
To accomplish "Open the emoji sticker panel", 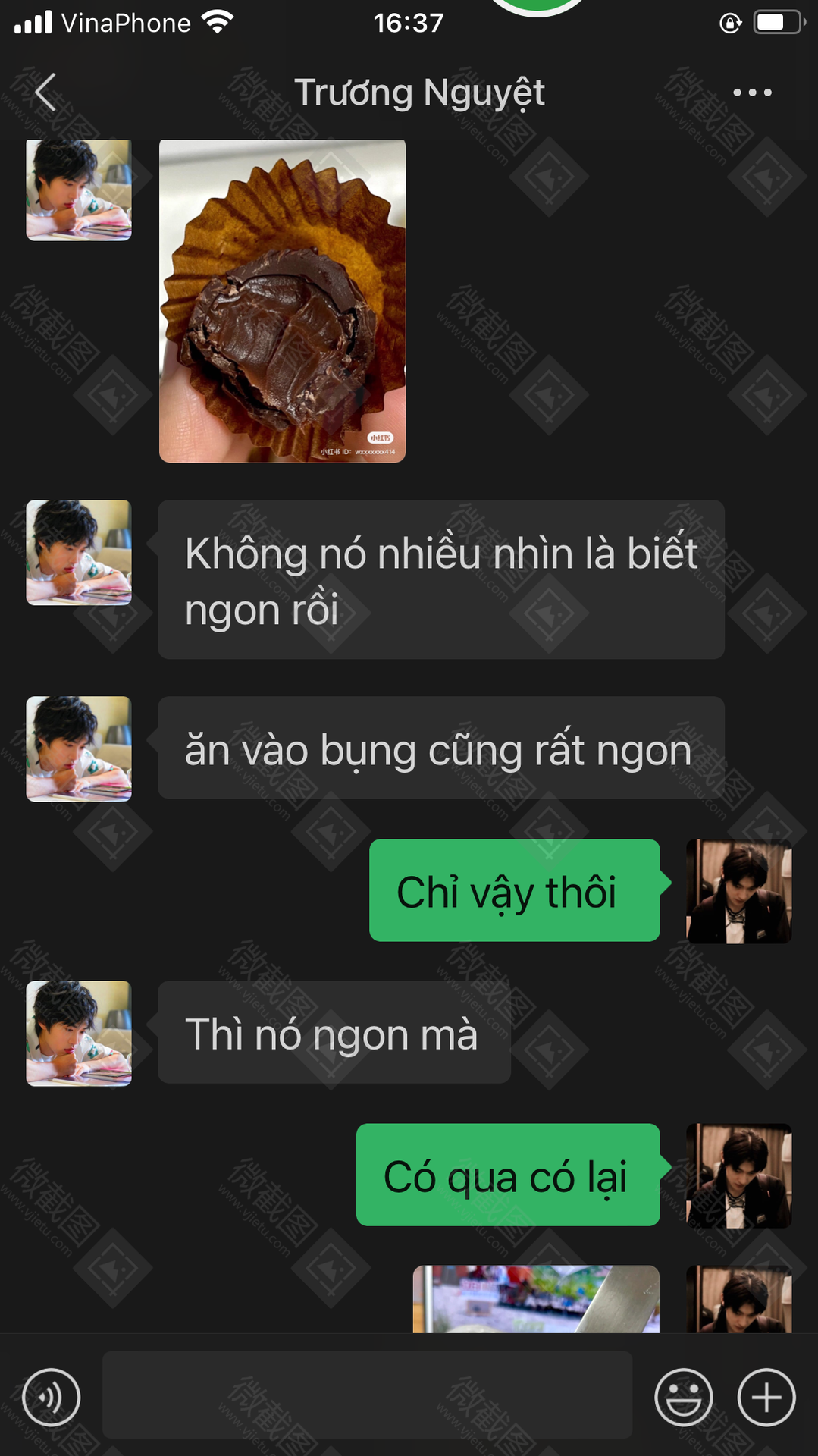I will pyautogui.click(x=684, y=1398).
